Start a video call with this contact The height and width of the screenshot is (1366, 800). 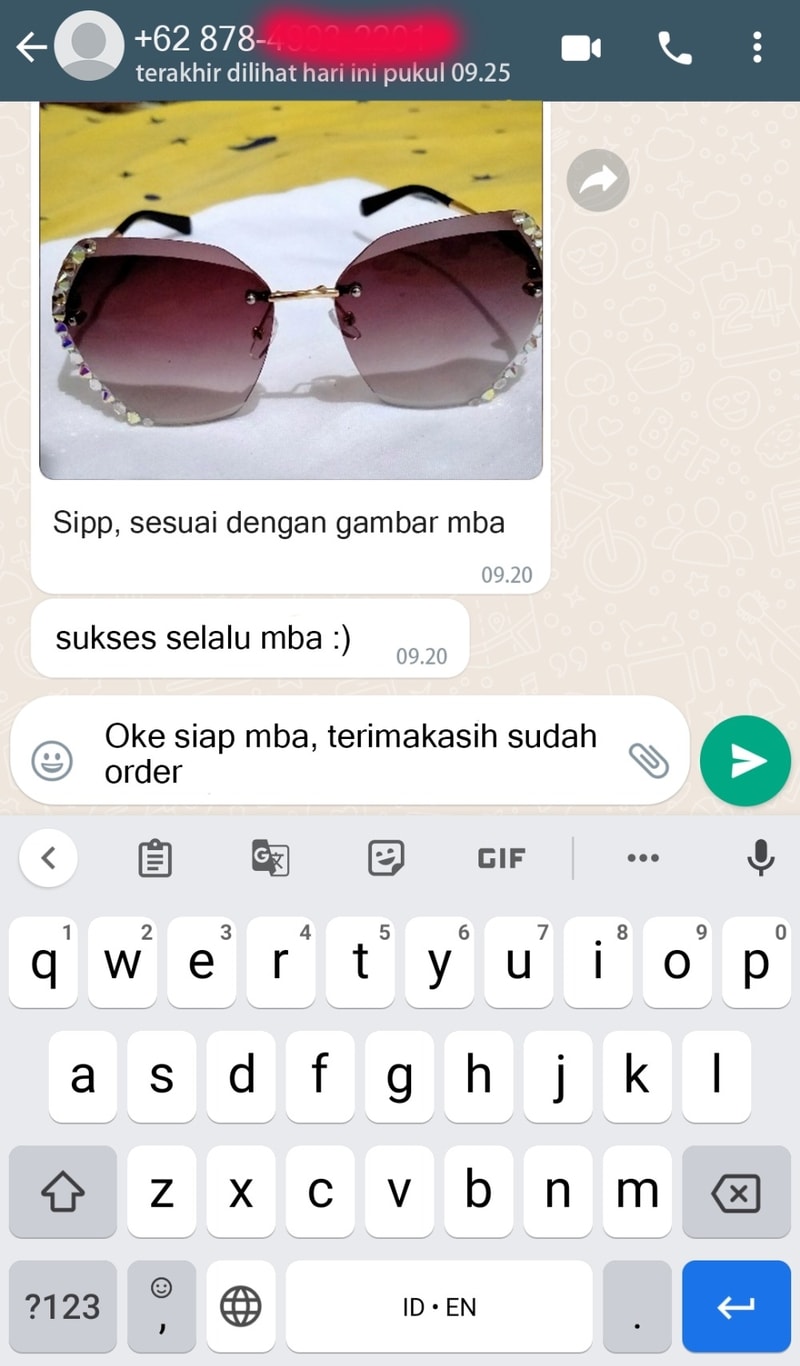coord(581,48)
